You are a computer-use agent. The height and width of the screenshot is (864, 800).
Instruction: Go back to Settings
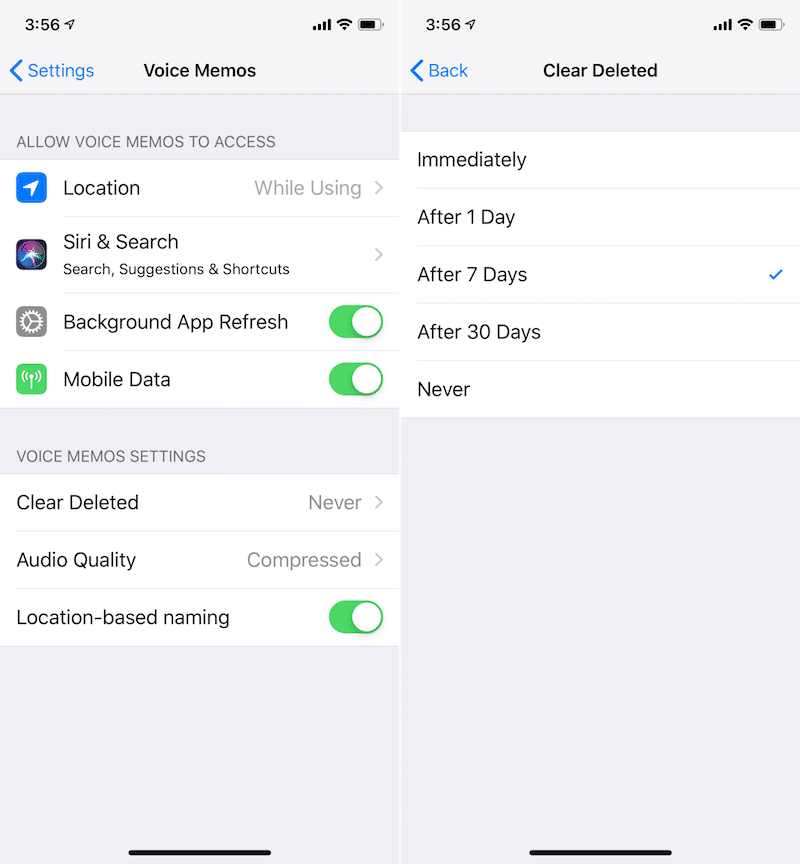point(52,71)
